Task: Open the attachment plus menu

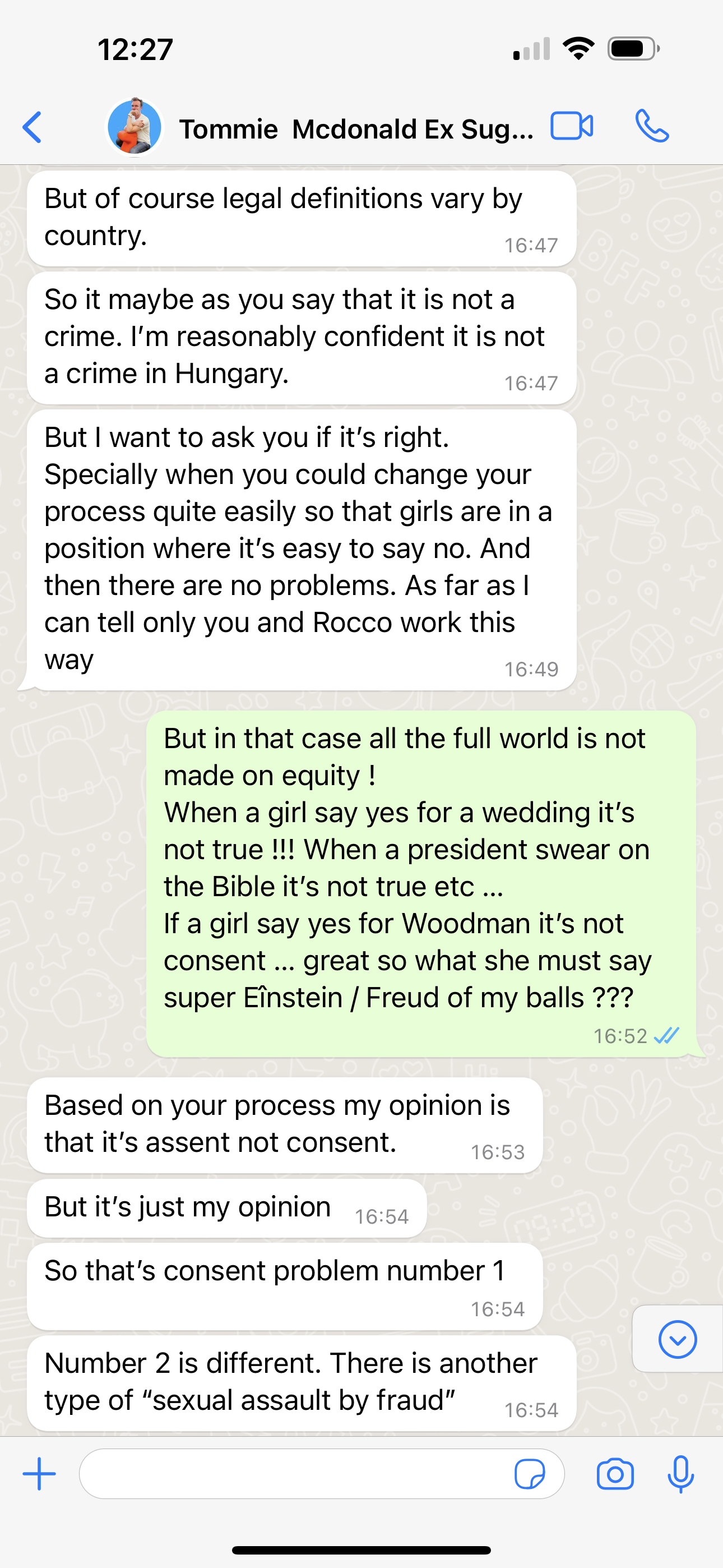Action: point(39,1474)
